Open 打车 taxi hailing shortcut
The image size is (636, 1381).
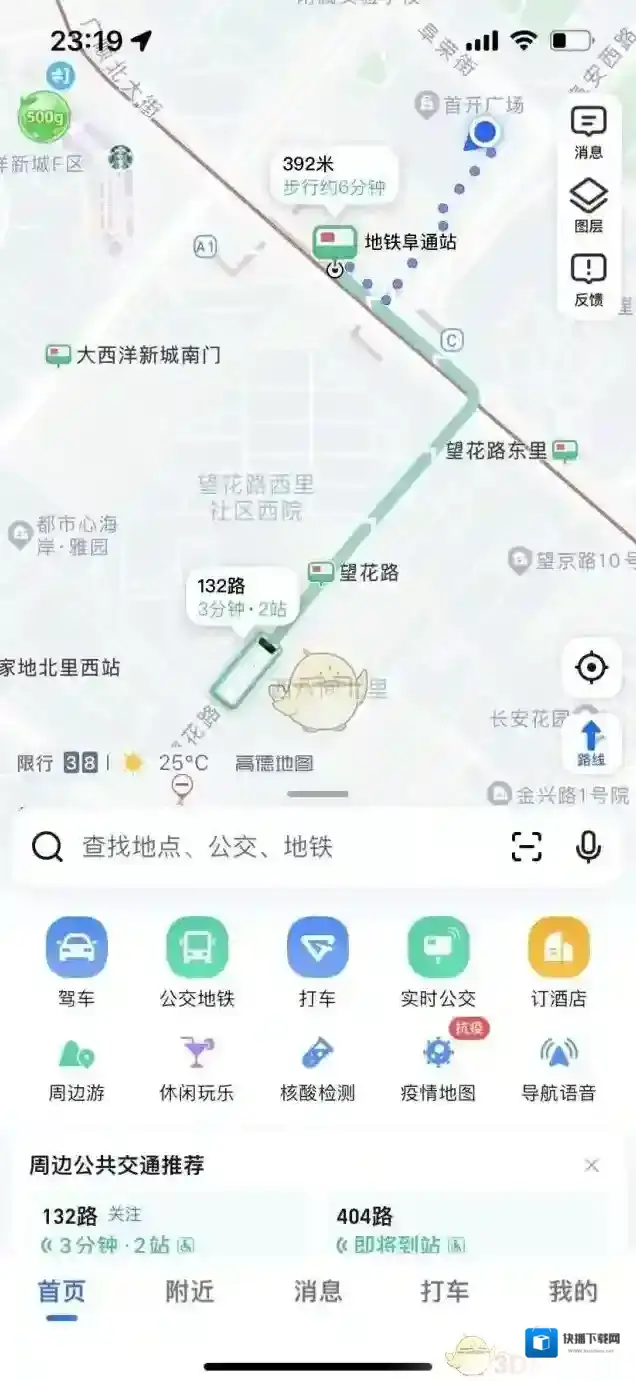point(317,962)
